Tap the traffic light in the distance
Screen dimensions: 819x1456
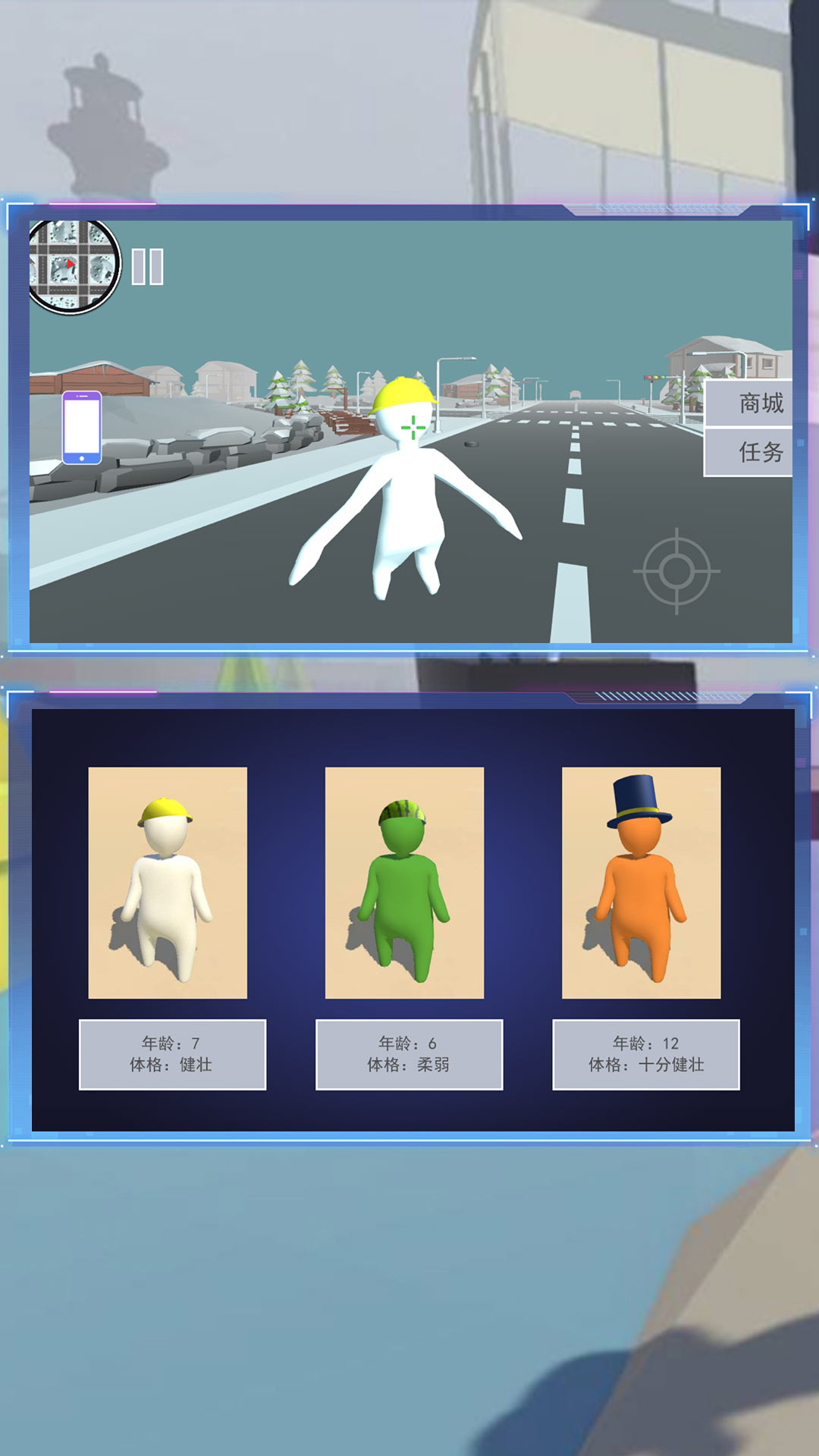coord(654,377)
